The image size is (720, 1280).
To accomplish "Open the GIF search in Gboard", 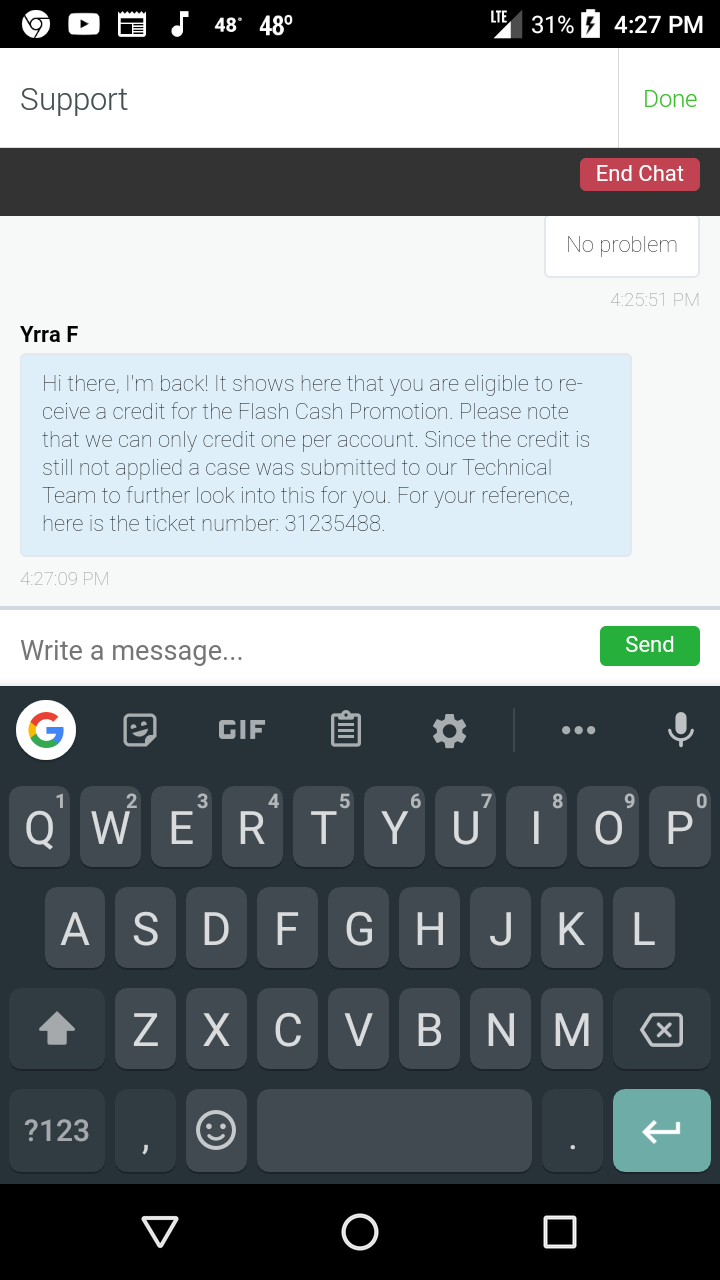I will coord(240,730).
